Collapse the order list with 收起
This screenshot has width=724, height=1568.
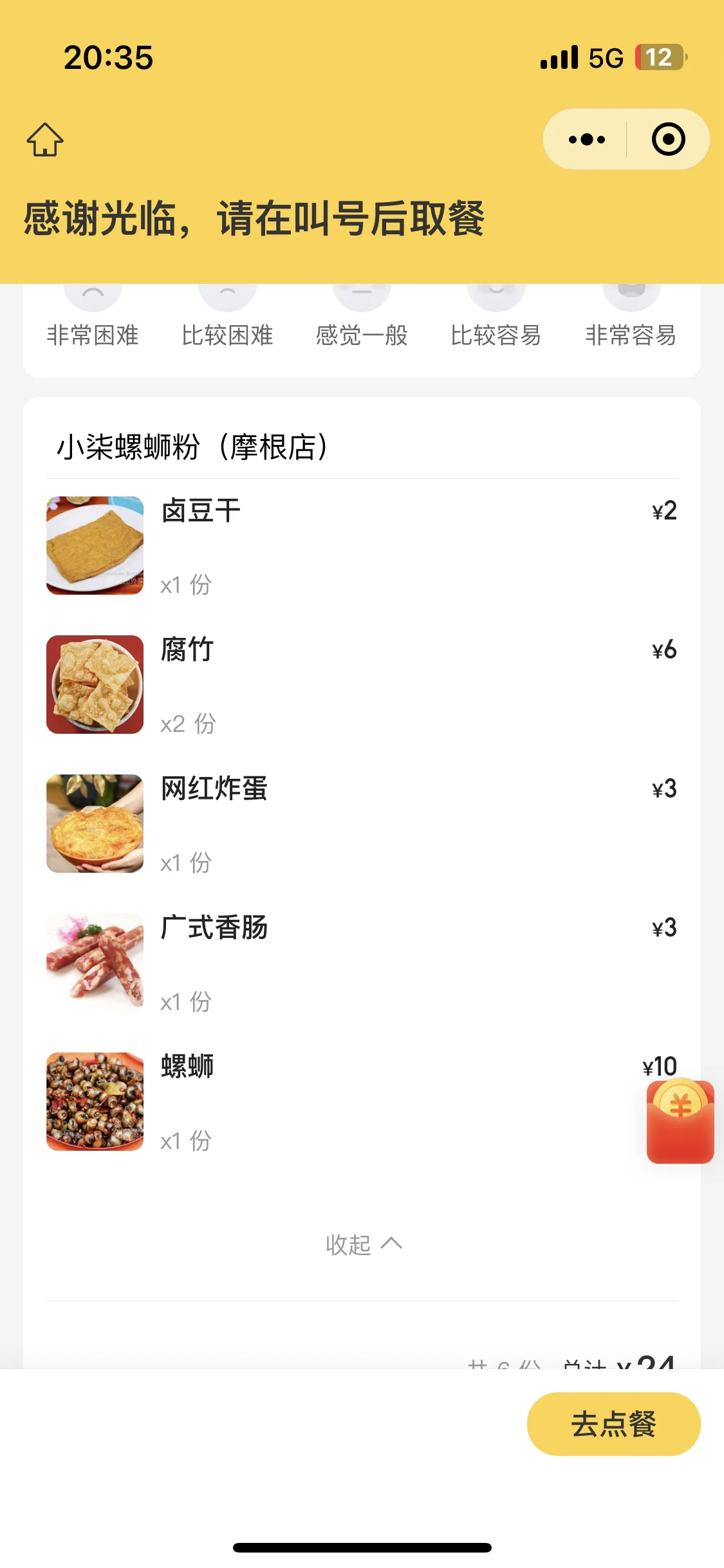pos(363,1244)
